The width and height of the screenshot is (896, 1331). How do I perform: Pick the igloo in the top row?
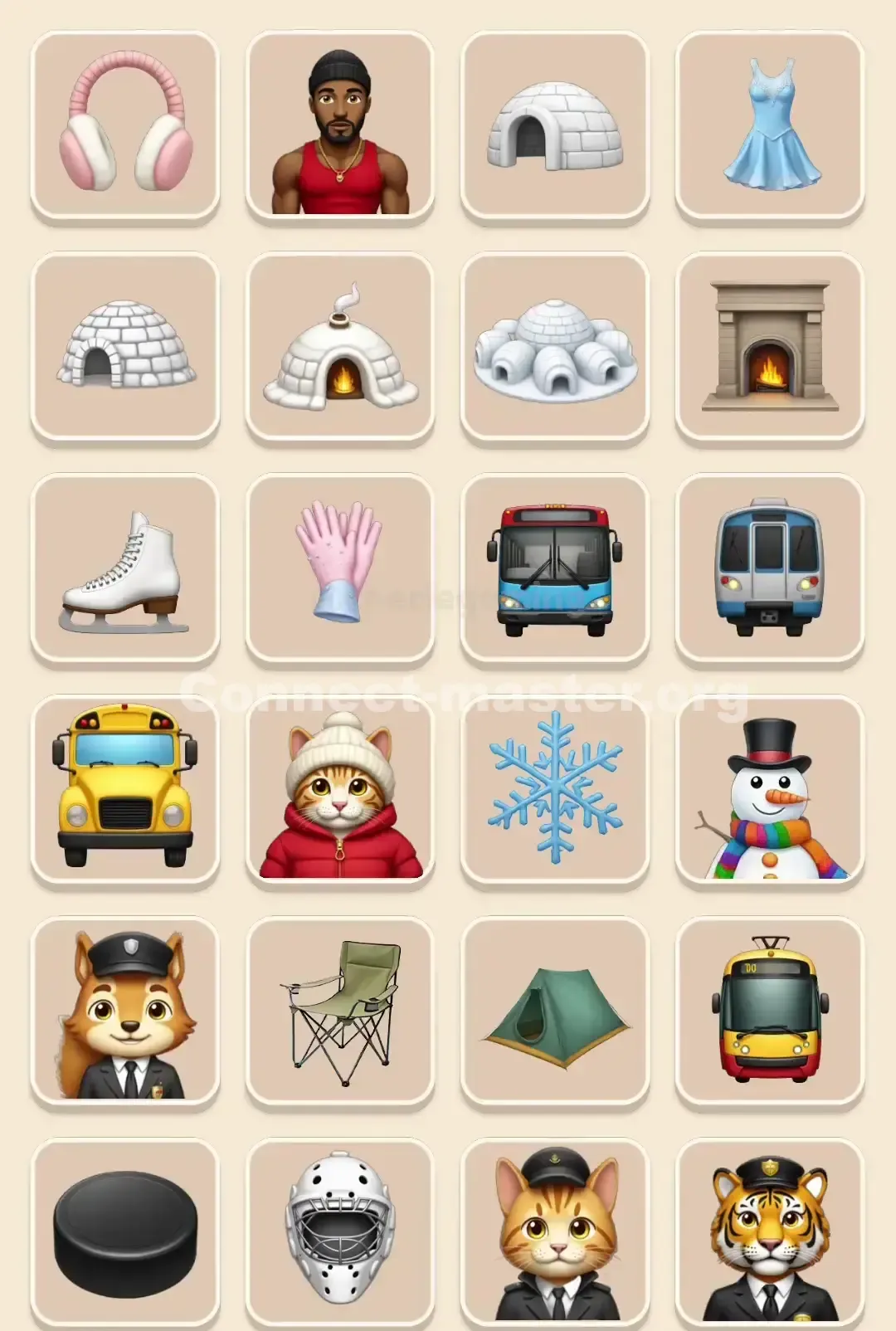tap(557, 124)
